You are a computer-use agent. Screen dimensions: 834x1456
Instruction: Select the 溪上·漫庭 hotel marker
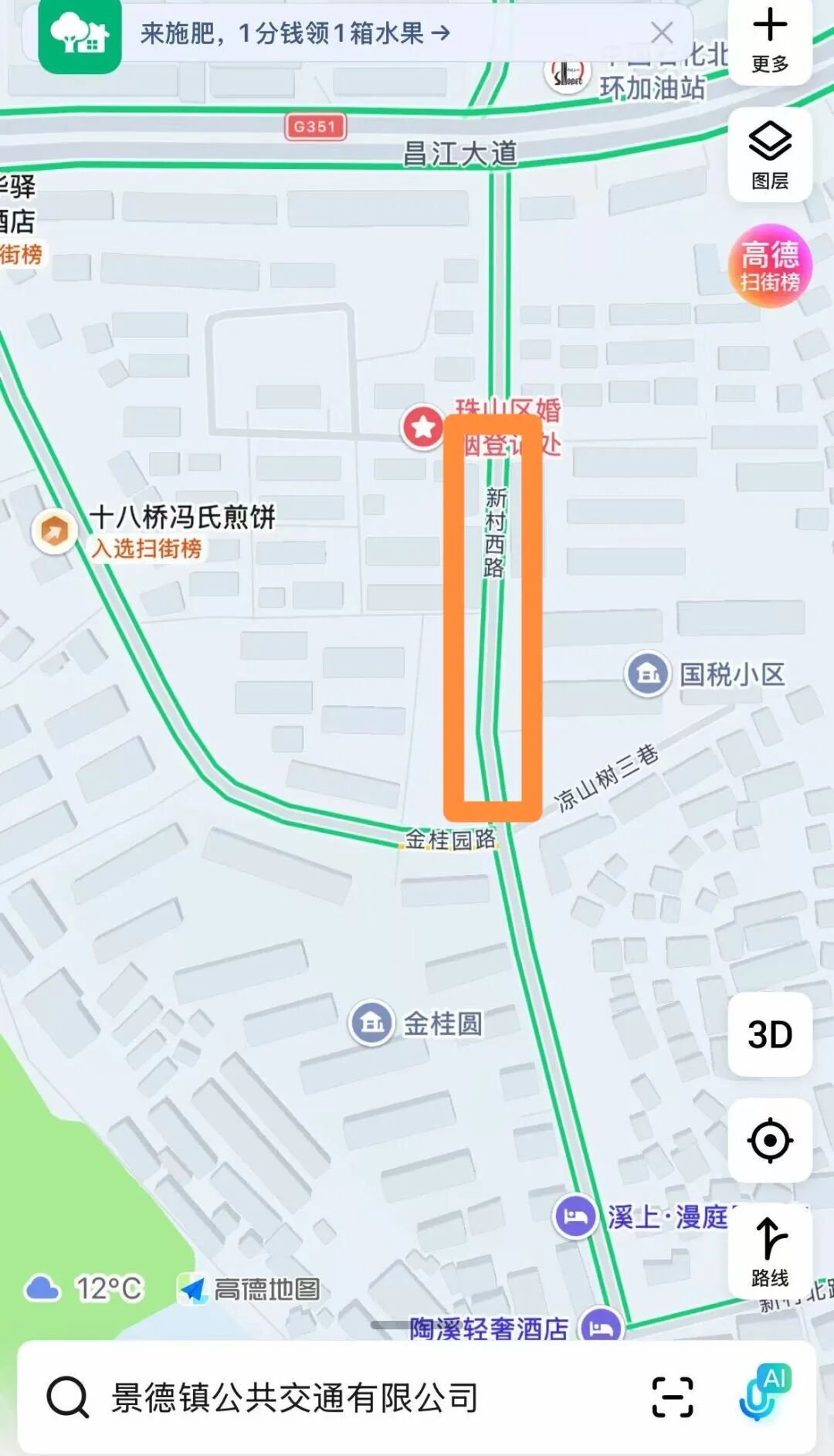575,1217
